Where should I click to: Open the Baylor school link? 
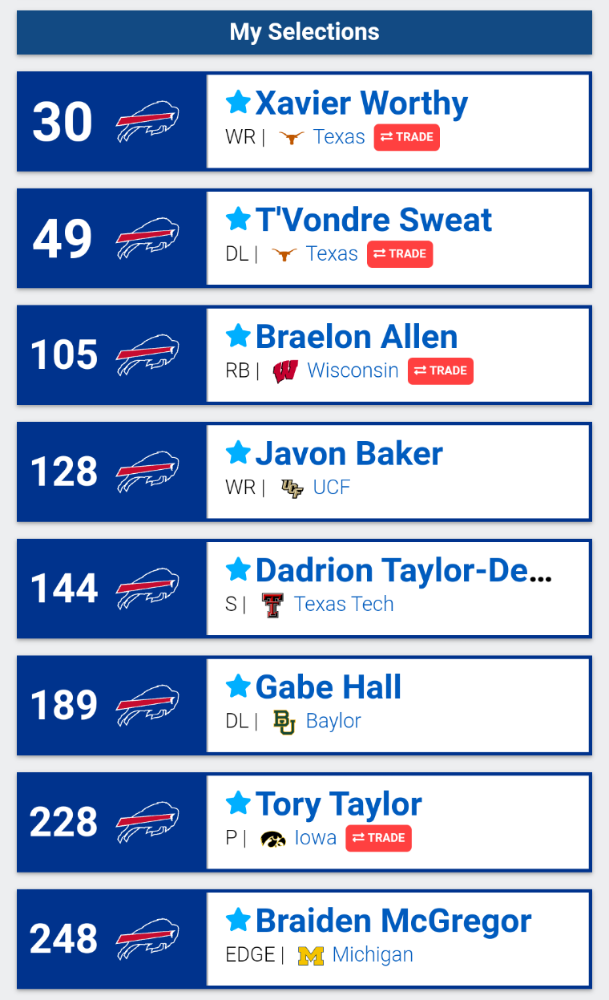tap(334, 721)
